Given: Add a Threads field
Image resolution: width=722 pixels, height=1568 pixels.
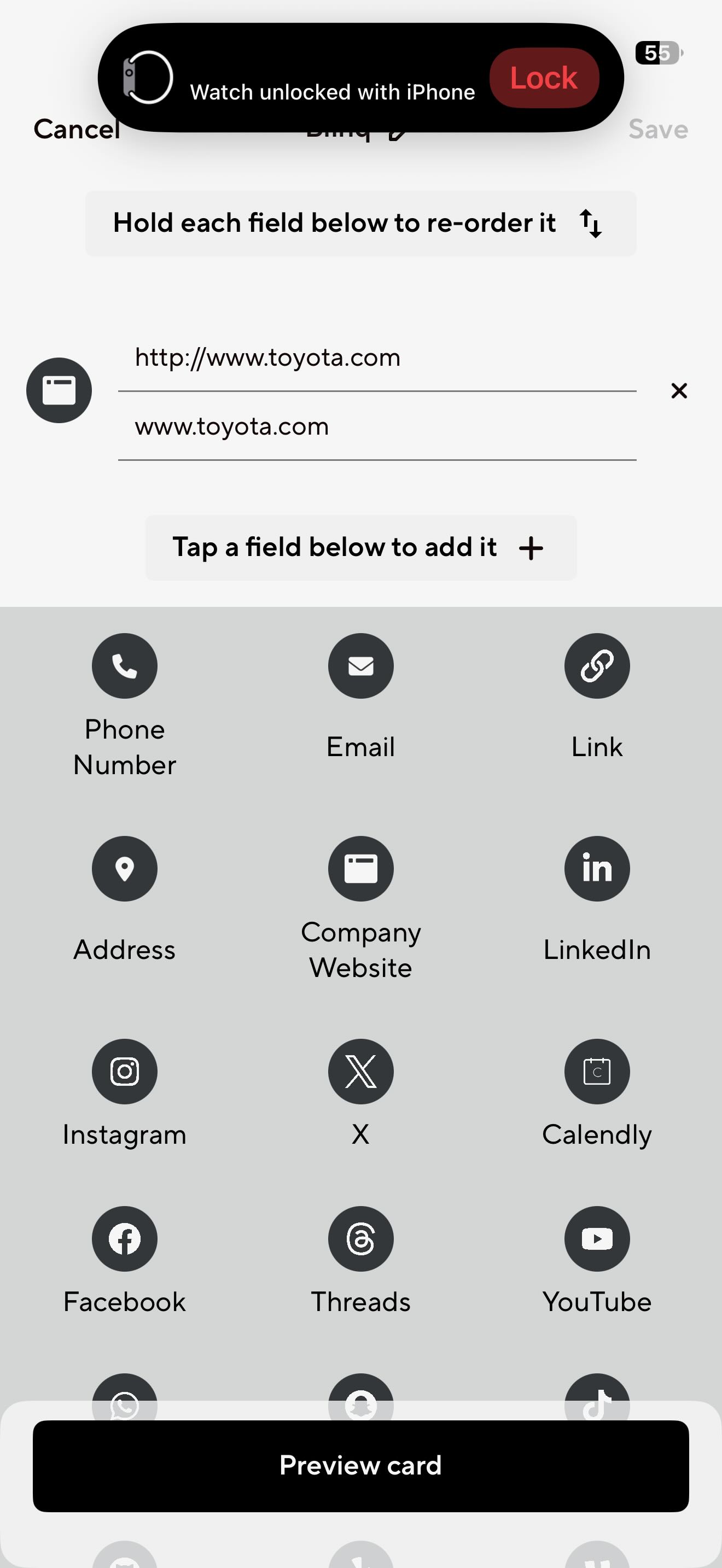Looking at the screenshot, I should [361, 1239].
